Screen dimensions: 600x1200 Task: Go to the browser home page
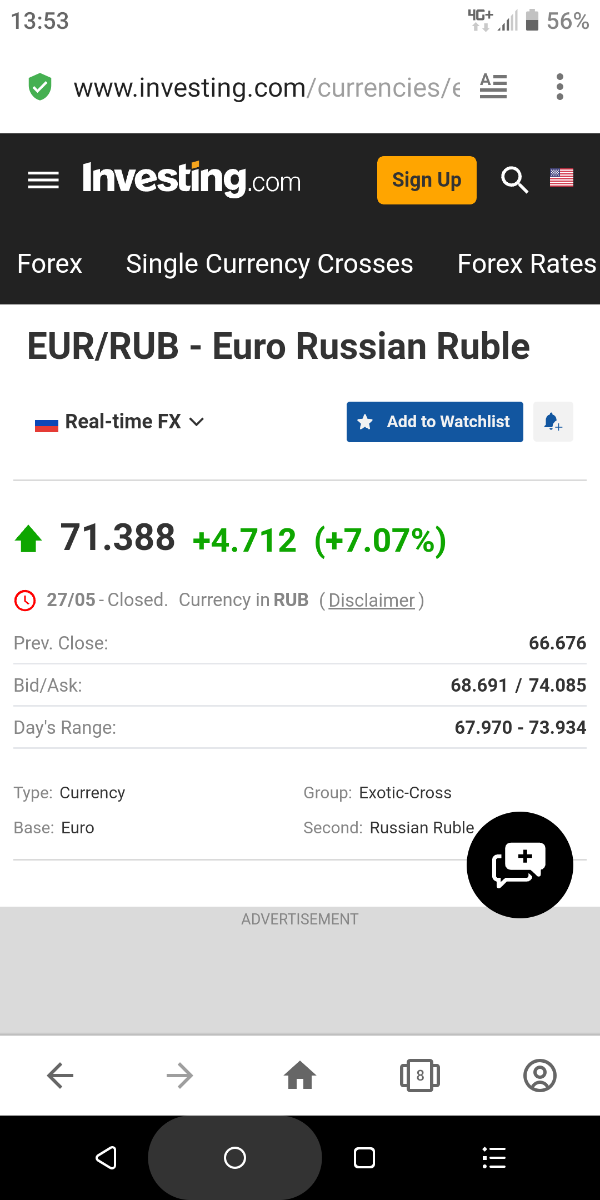coord(300,1075)
